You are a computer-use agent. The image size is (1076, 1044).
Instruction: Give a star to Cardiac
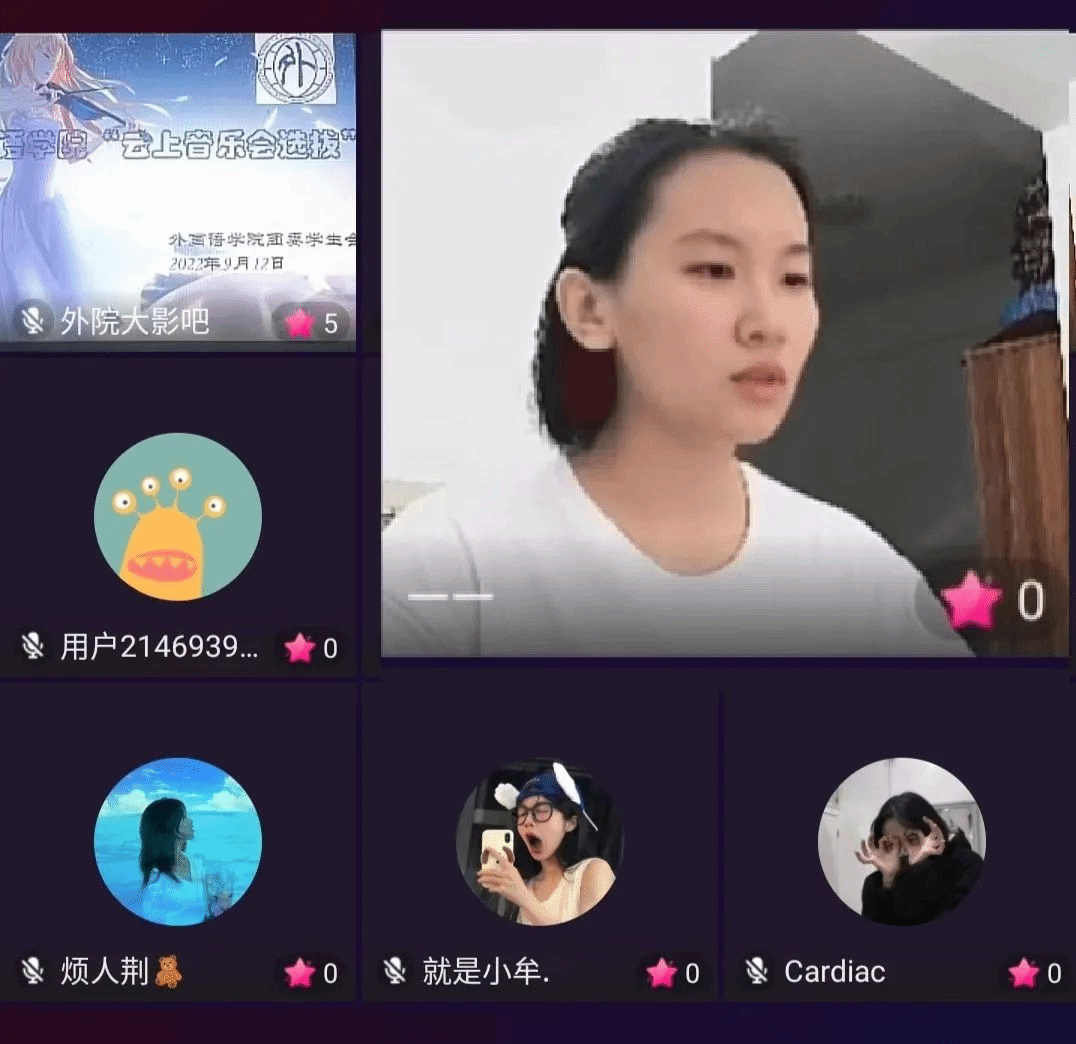tap(1023, 972)
